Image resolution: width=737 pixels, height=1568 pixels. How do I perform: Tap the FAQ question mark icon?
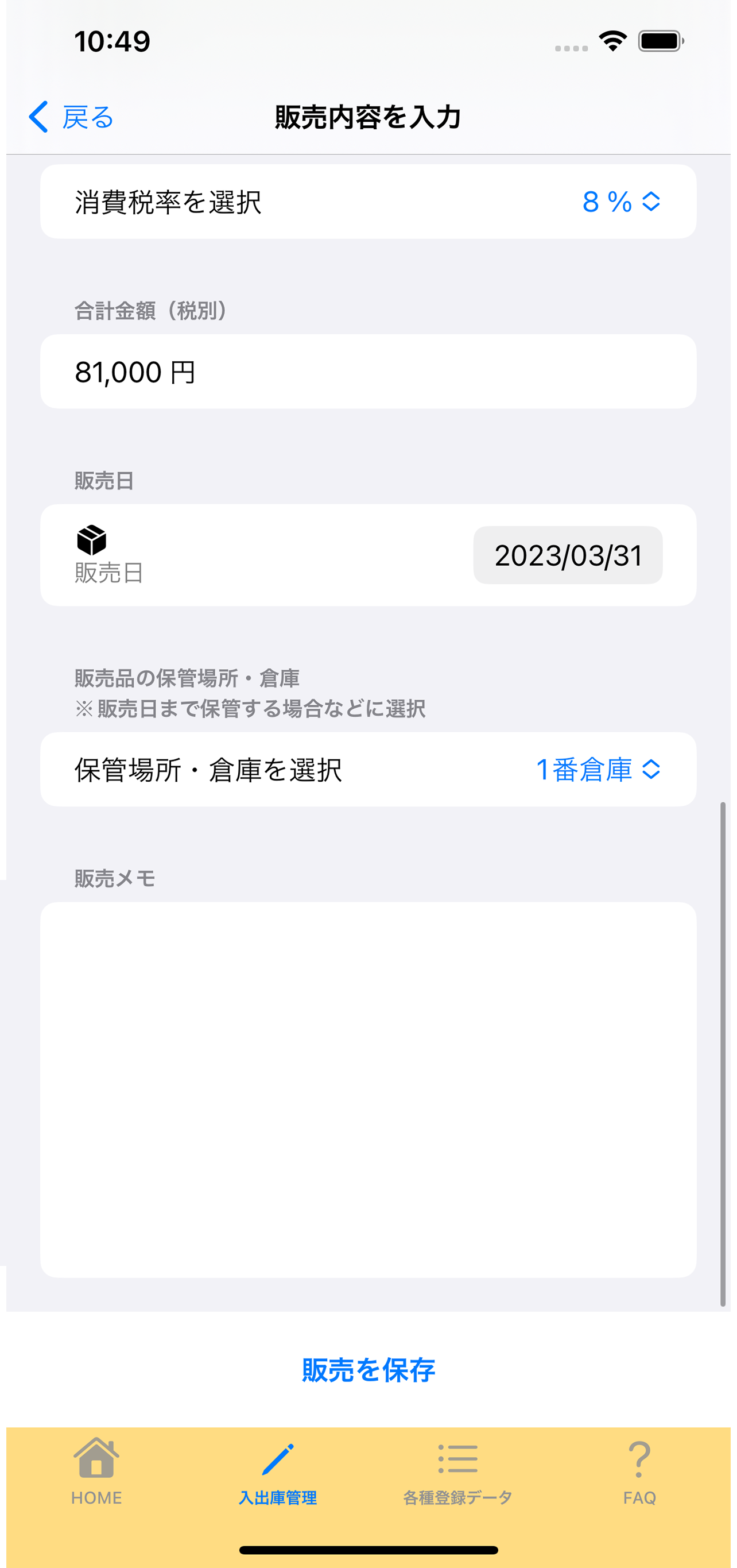(639, 1457)
